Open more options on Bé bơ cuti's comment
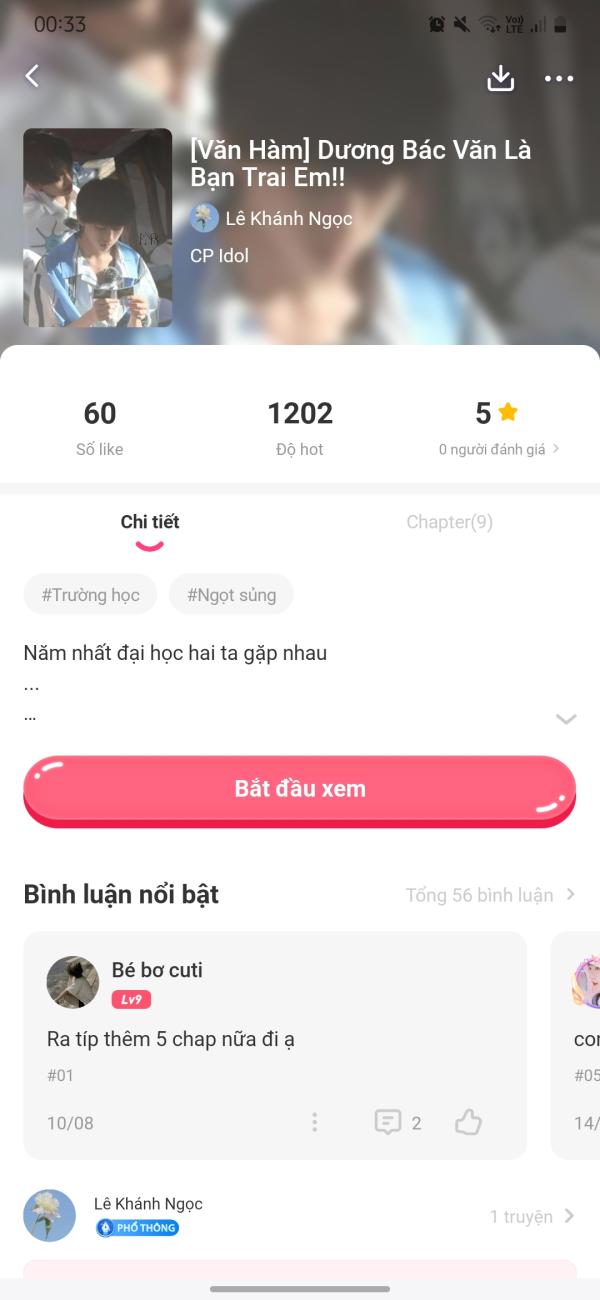The width and height of the screenshot is (600, 1300). pyautogui.click(x=314, y=1122)
